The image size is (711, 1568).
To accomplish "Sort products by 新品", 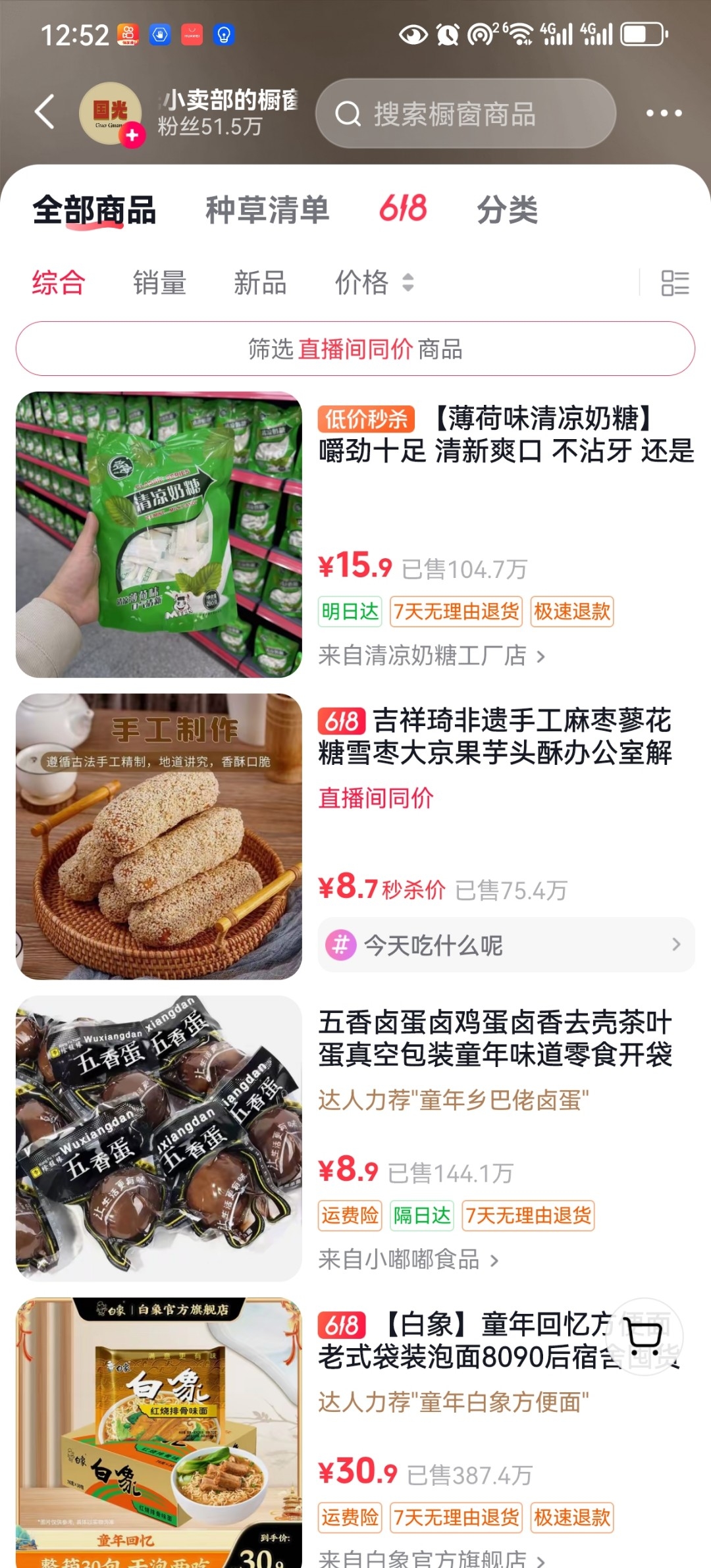I will [261, 282].
